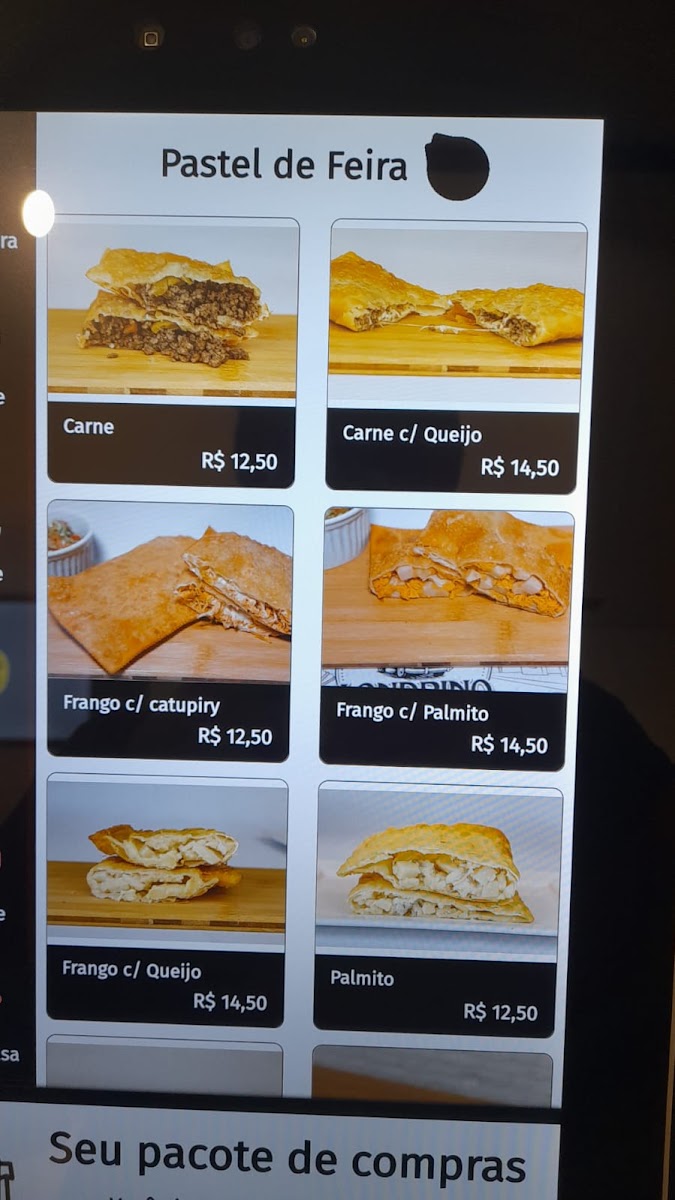
Task: Select the Palmito pastel card
Action: tap(438, 908)
